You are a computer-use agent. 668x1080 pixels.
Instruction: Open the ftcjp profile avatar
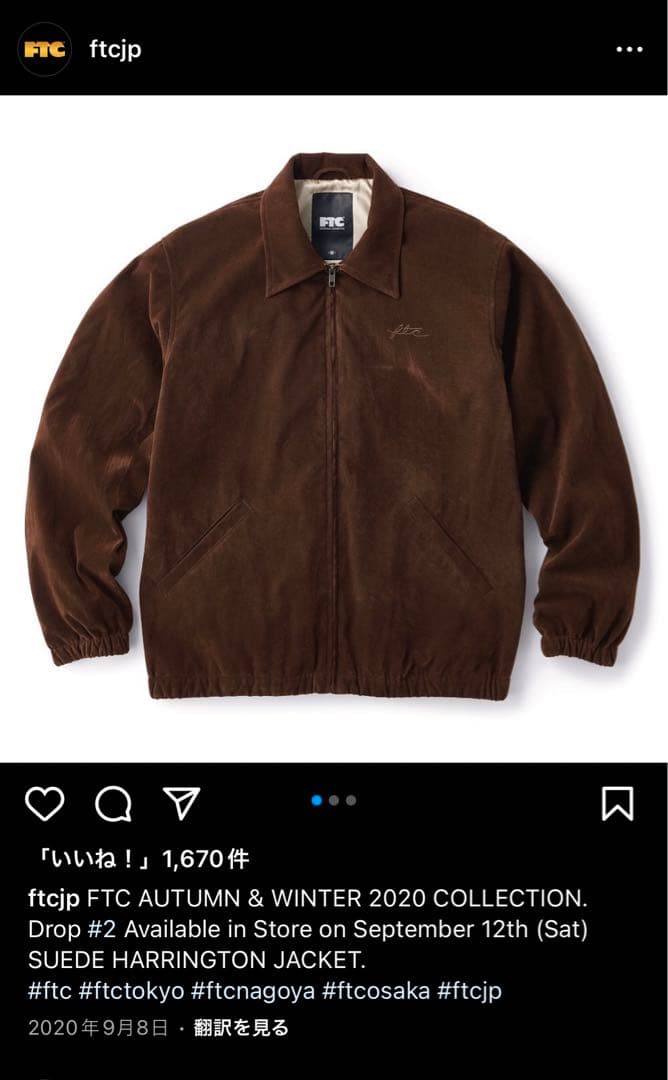point(45,49)
